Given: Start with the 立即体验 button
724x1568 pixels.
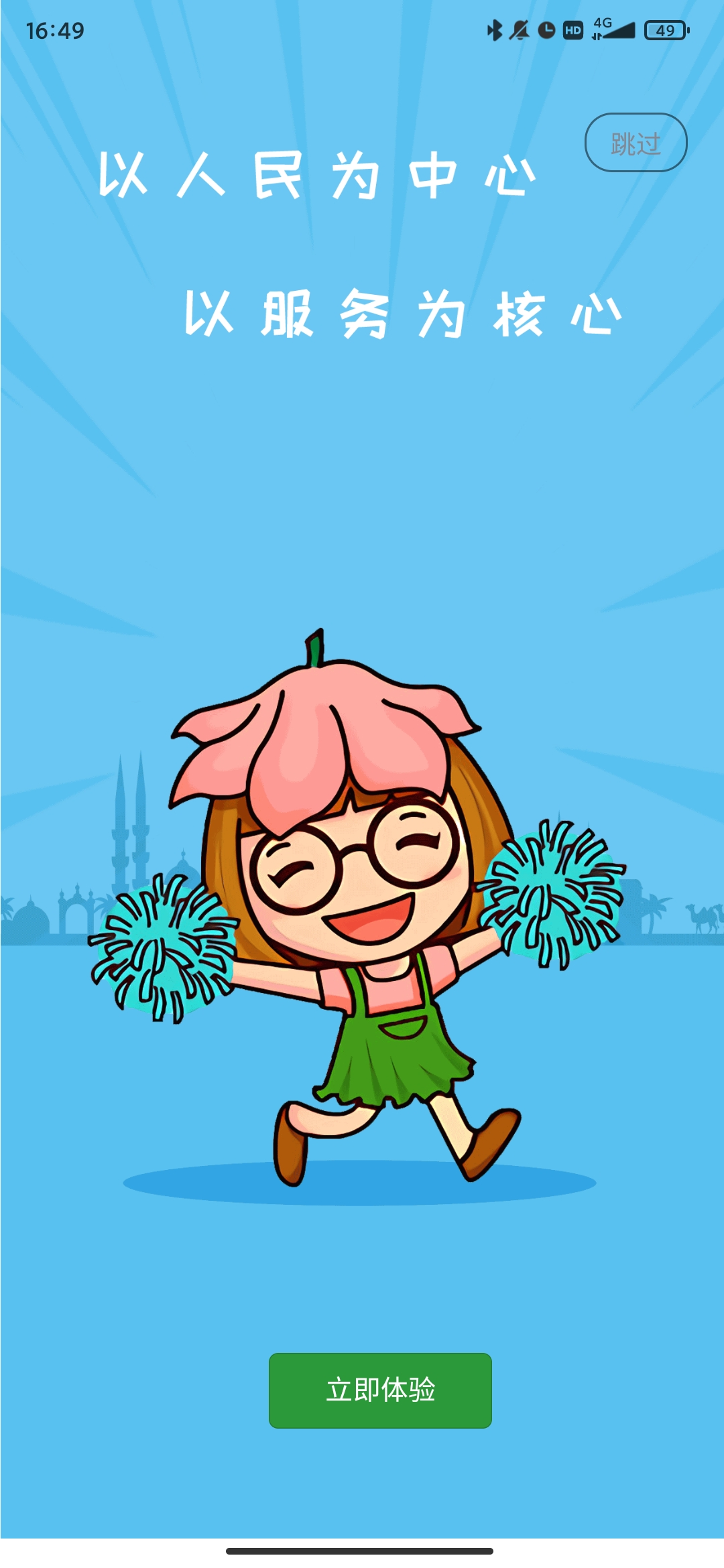Looking at the screenshot, I should tap(380, 1390).
